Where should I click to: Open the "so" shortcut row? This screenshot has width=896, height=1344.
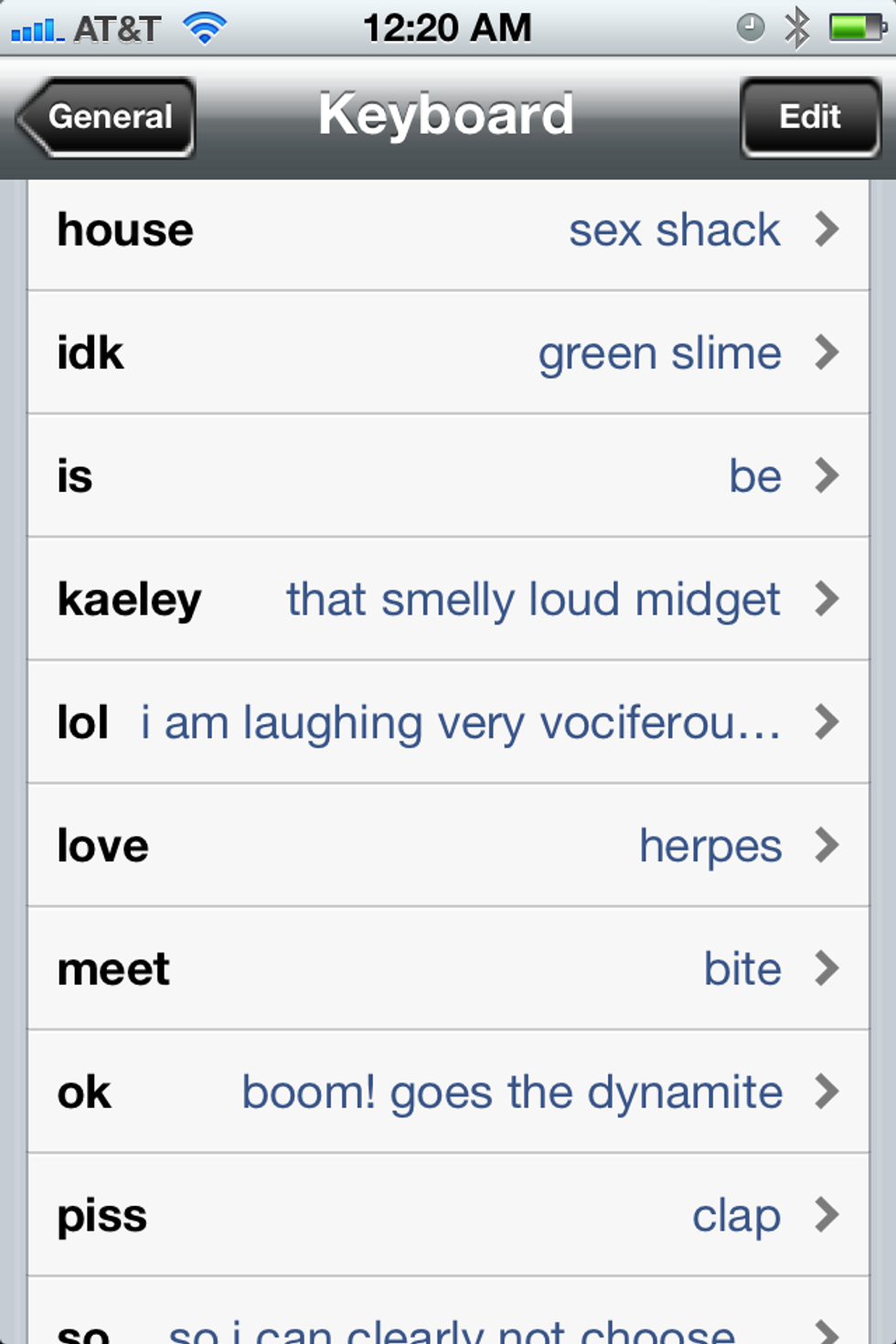pos(448,1321)
